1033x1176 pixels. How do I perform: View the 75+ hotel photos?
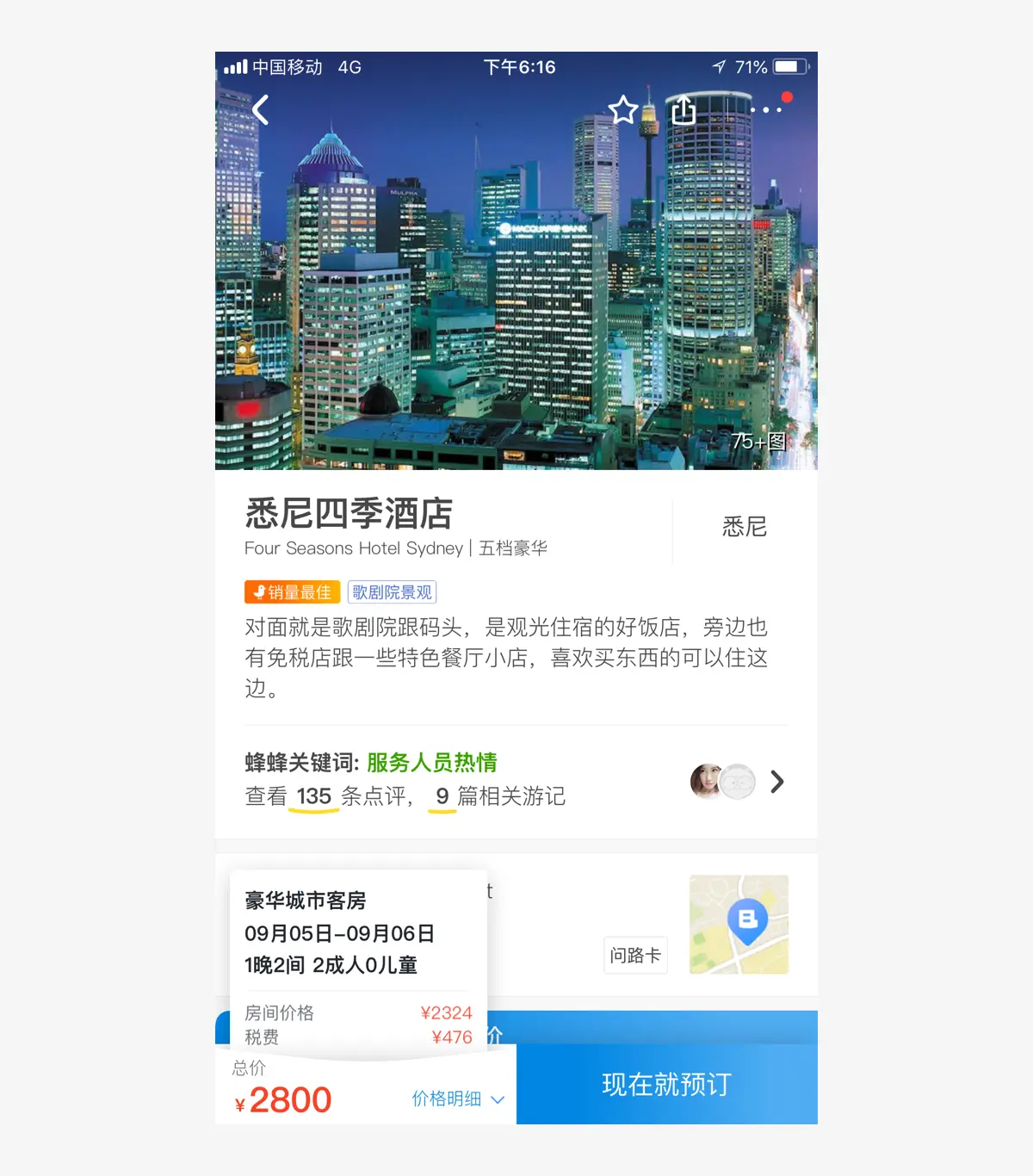click(x=758, y=442)
